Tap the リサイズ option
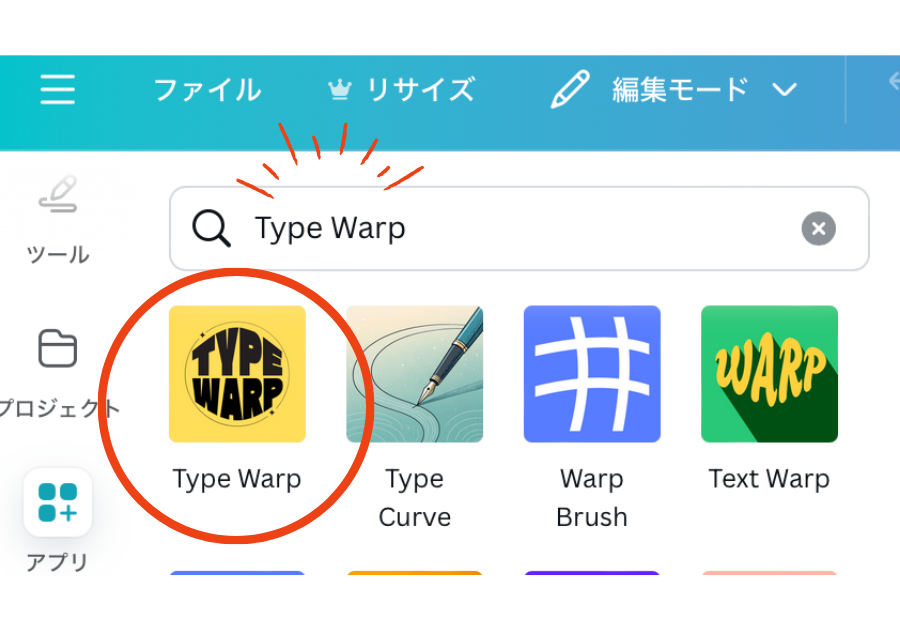The width and height of the screenshot is (900, 630). [x=401, y=90]
